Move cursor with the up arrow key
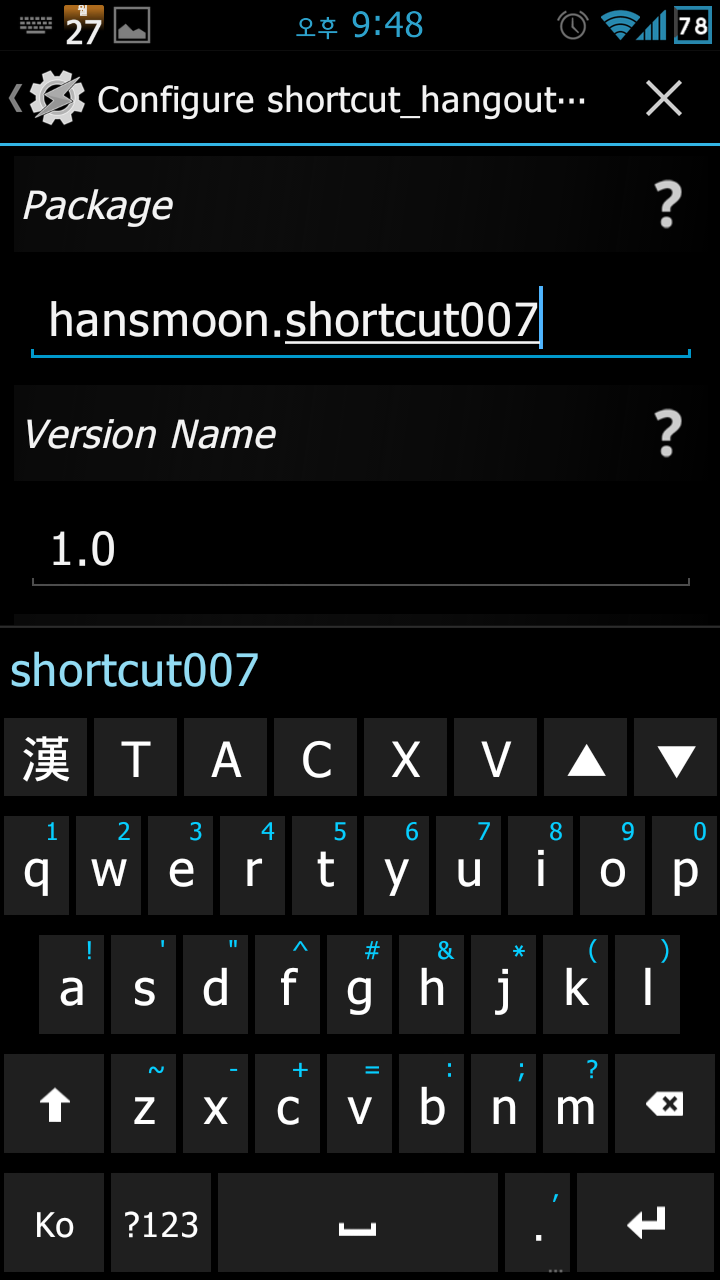Screen dimensions: 720x1280 coord(586,759)
